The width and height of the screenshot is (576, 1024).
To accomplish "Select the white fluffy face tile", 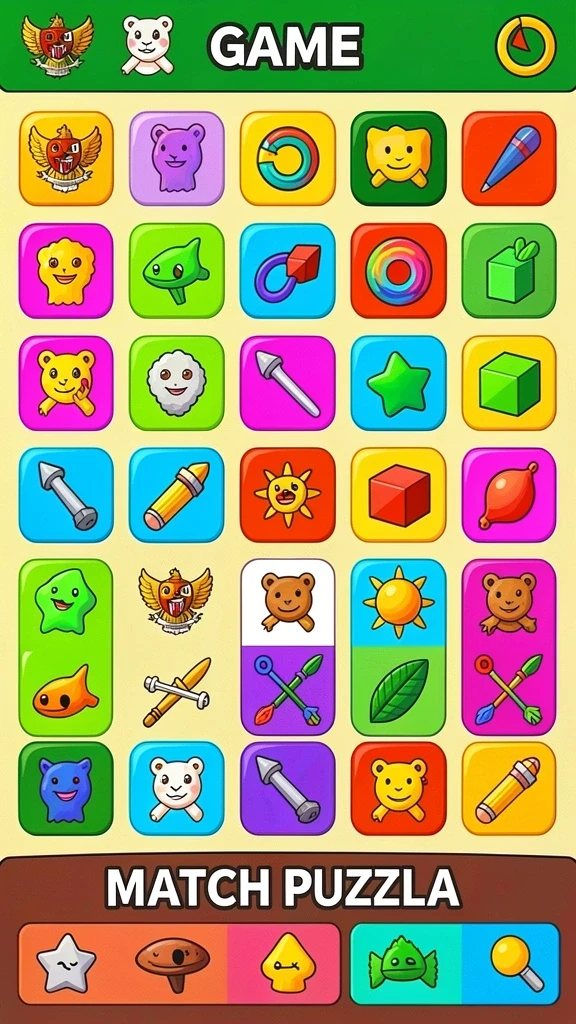I will (176, 383).
